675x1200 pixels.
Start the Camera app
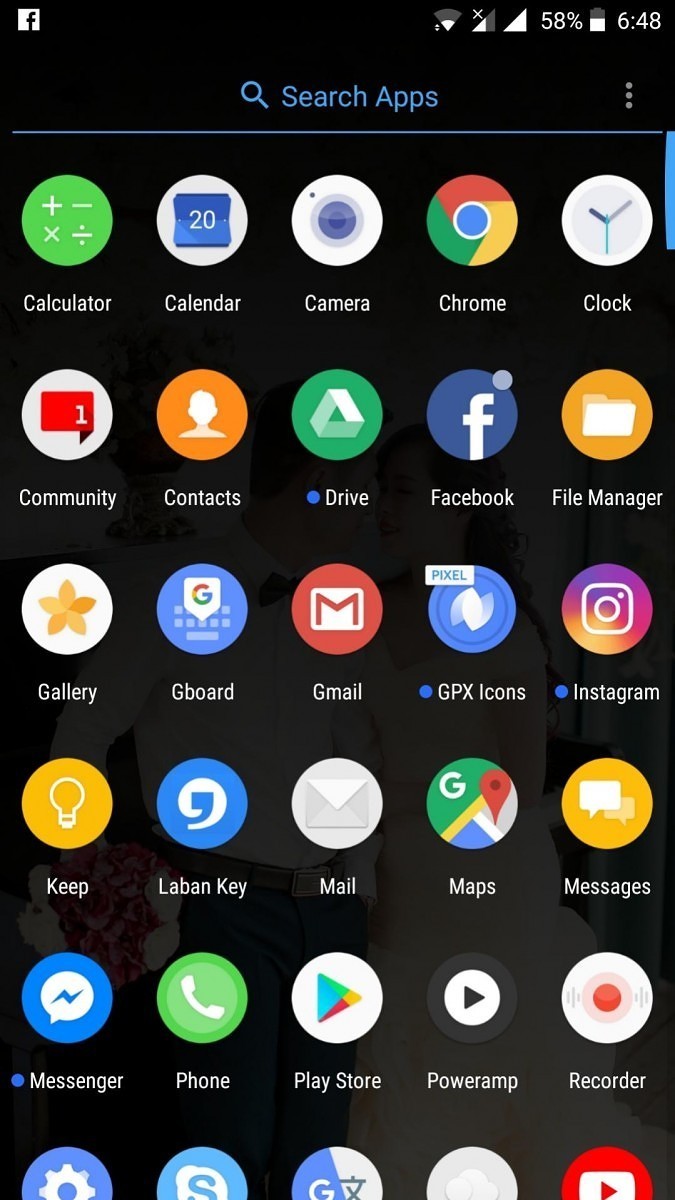pyautogui.click(x=337, y=221)
